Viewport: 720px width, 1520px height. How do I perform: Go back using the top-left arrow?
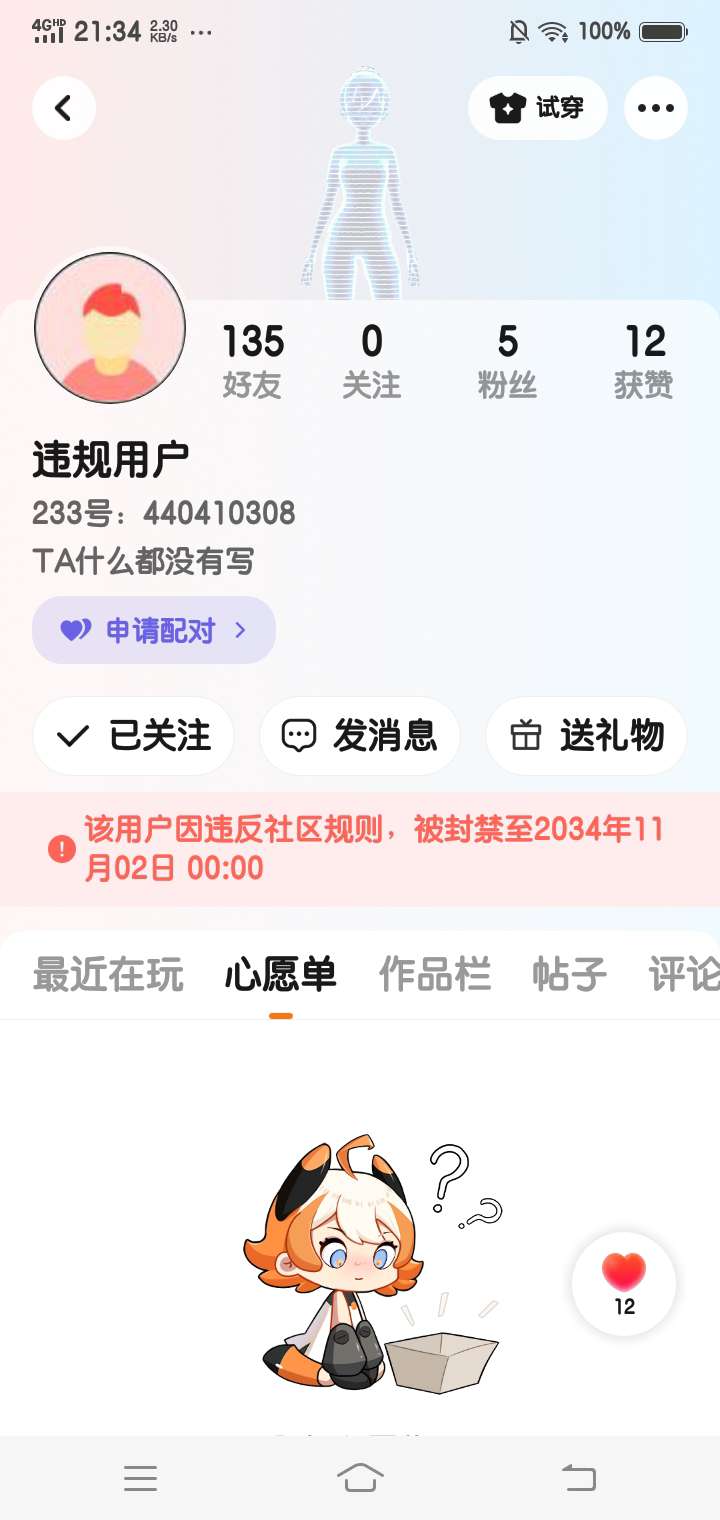64,108
